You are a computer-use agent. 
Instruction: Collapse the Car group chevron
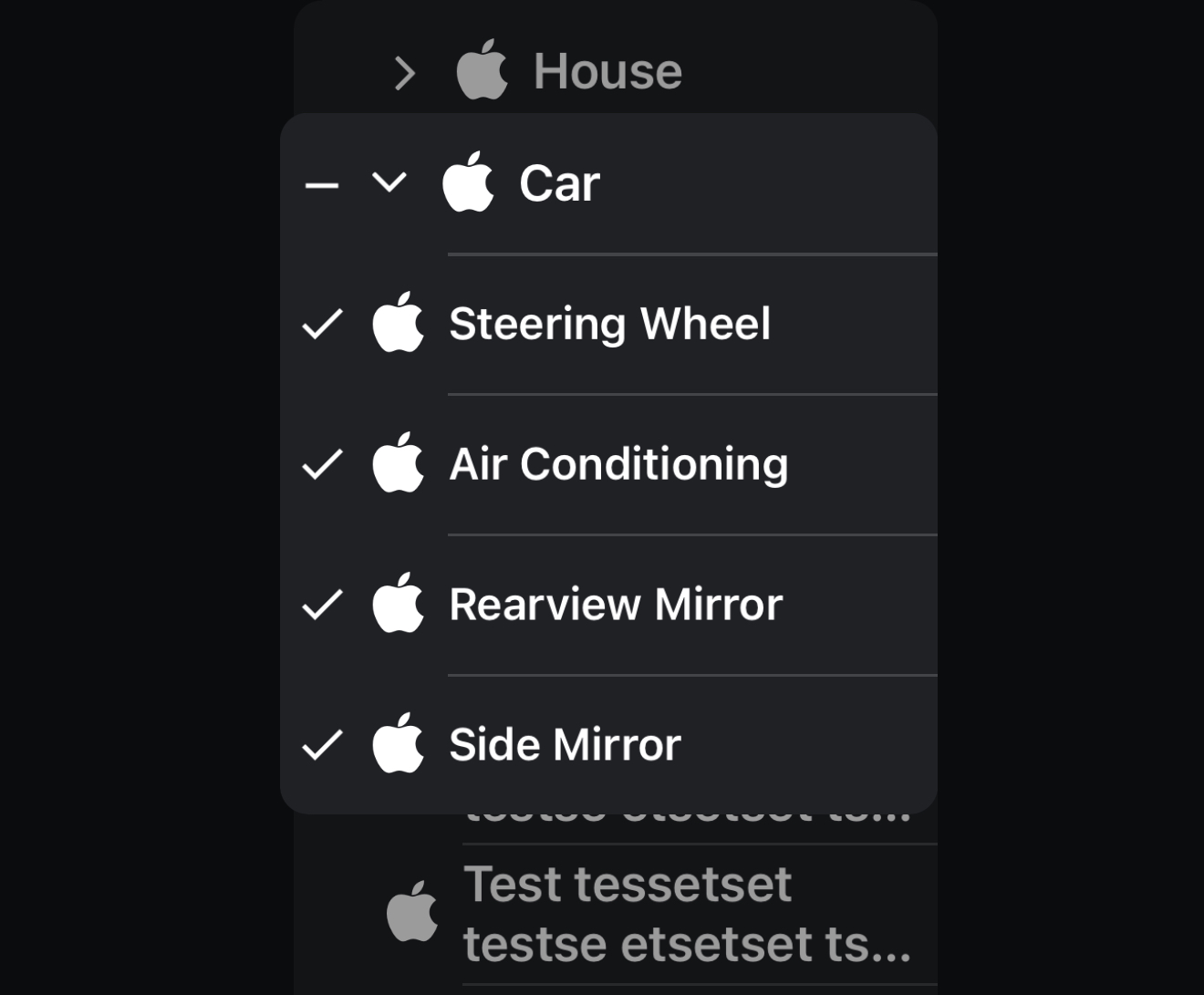(389, 182)
